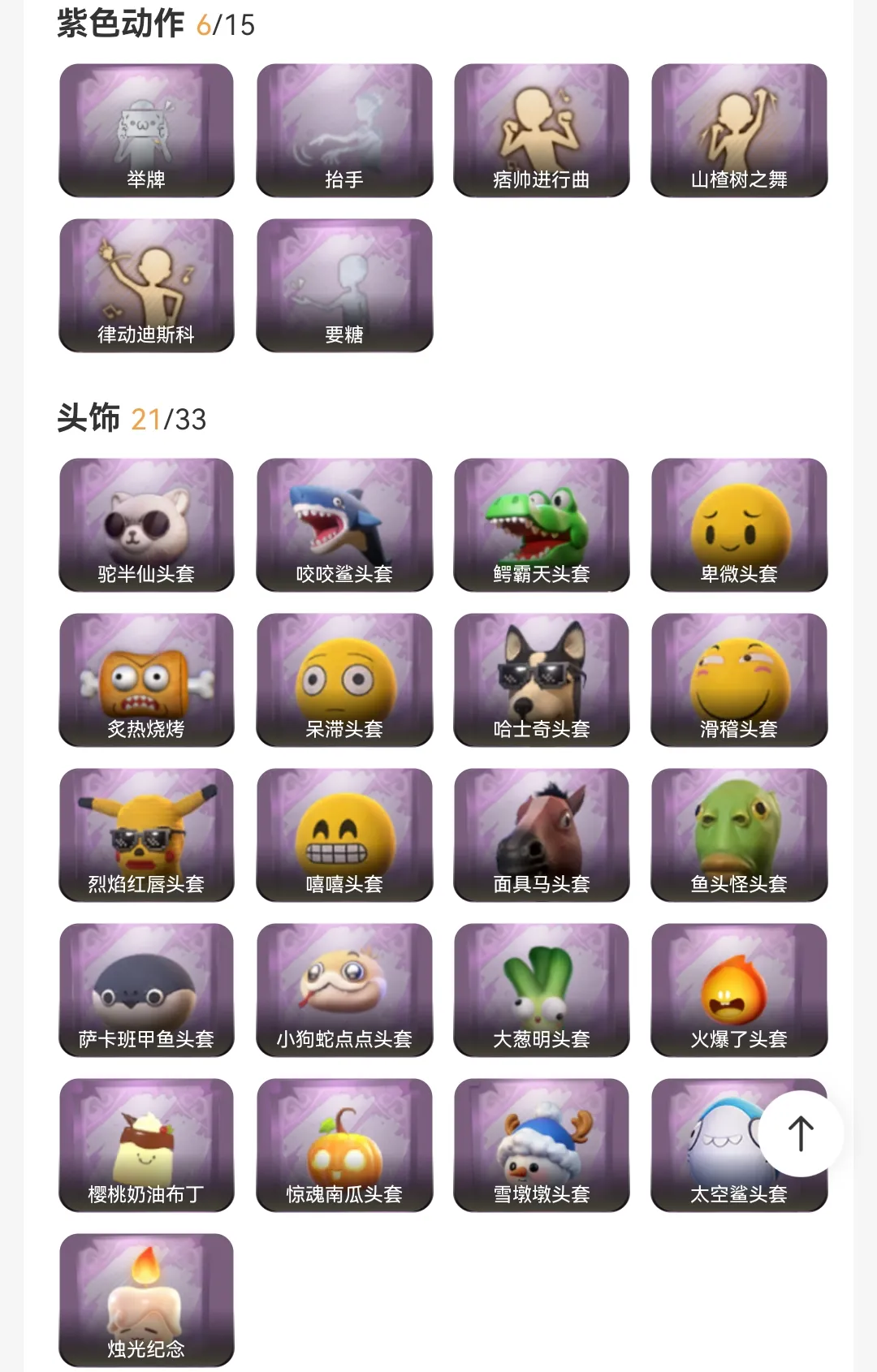Select the 要糖 action card
The height and width of the screenshot is (1372, 877).
[x=344, y=285]
